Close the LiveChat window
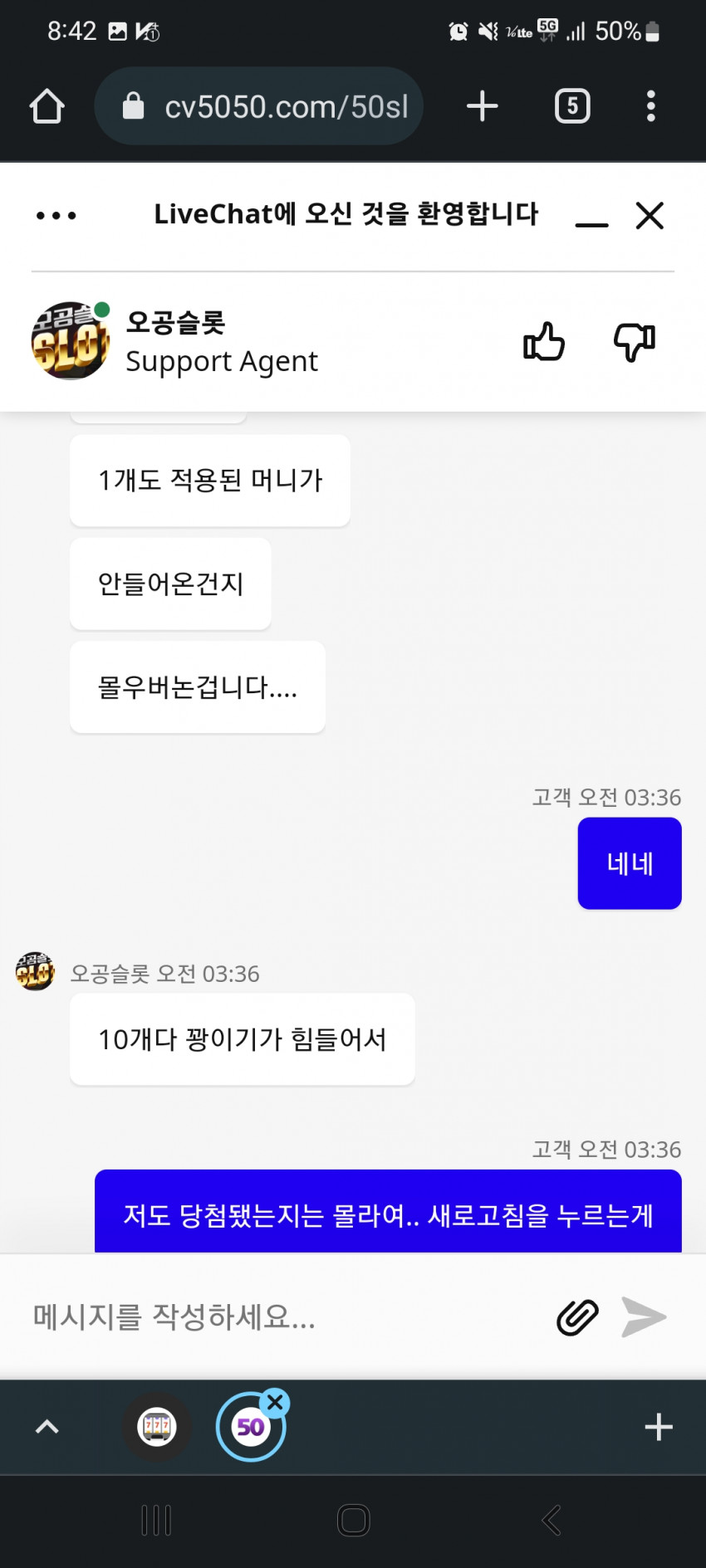The height and width of the screenshot is (1568, 706). 650,215
